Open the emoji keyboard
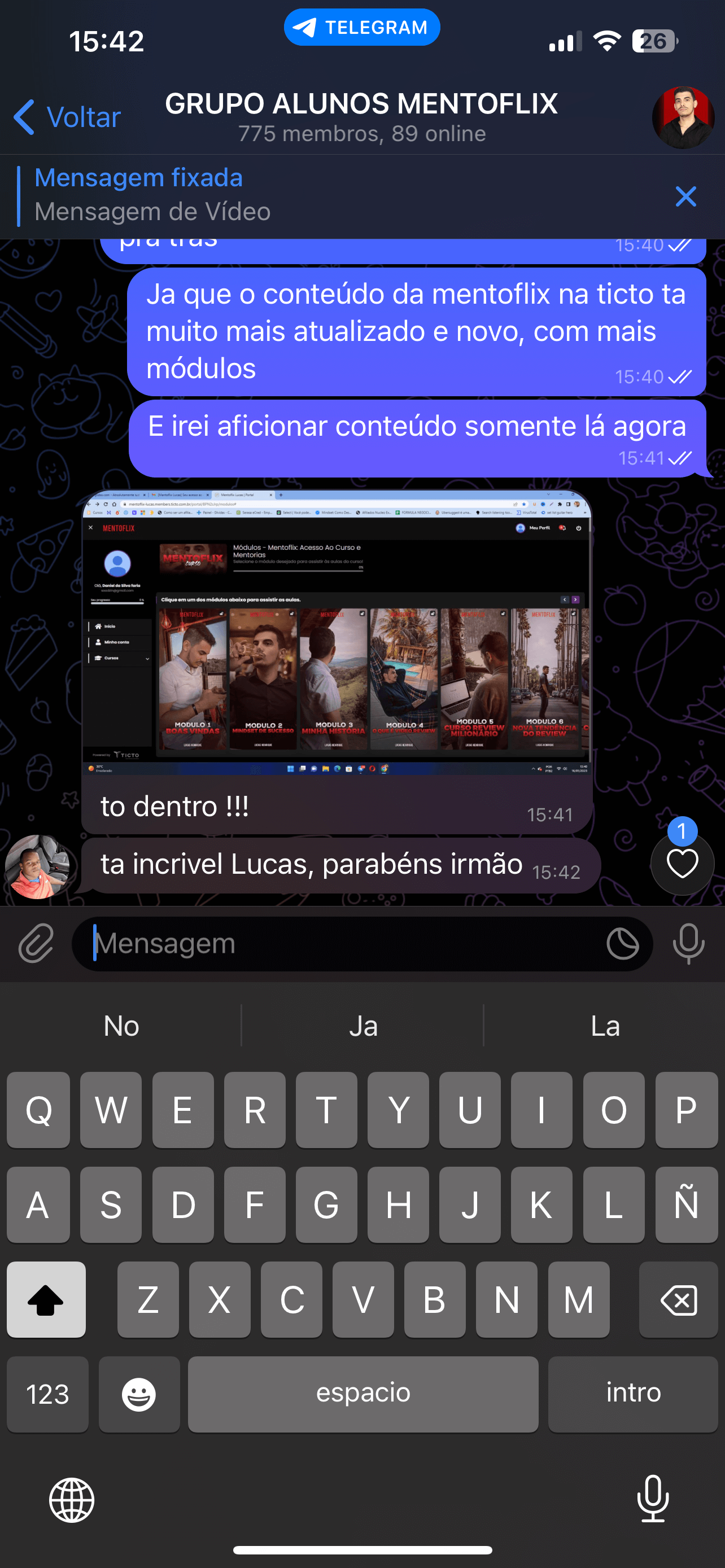This screenshot has height=1568, width=725. [x=139, y=1394]
